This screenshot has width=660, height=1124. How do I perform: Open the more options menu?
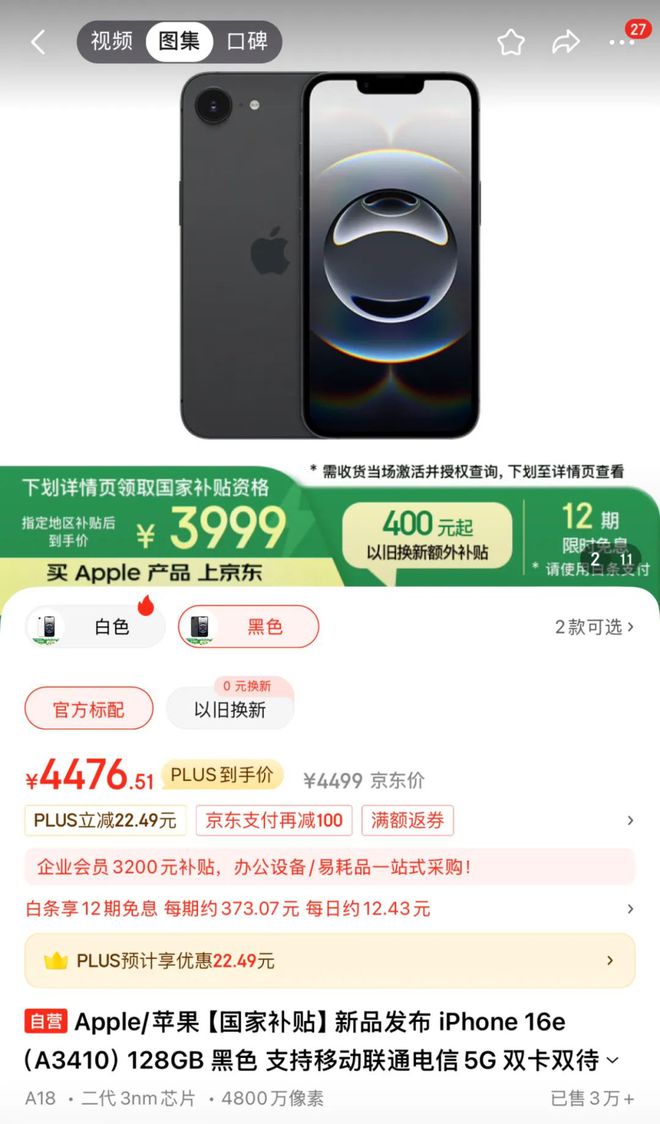coord(621,42)
